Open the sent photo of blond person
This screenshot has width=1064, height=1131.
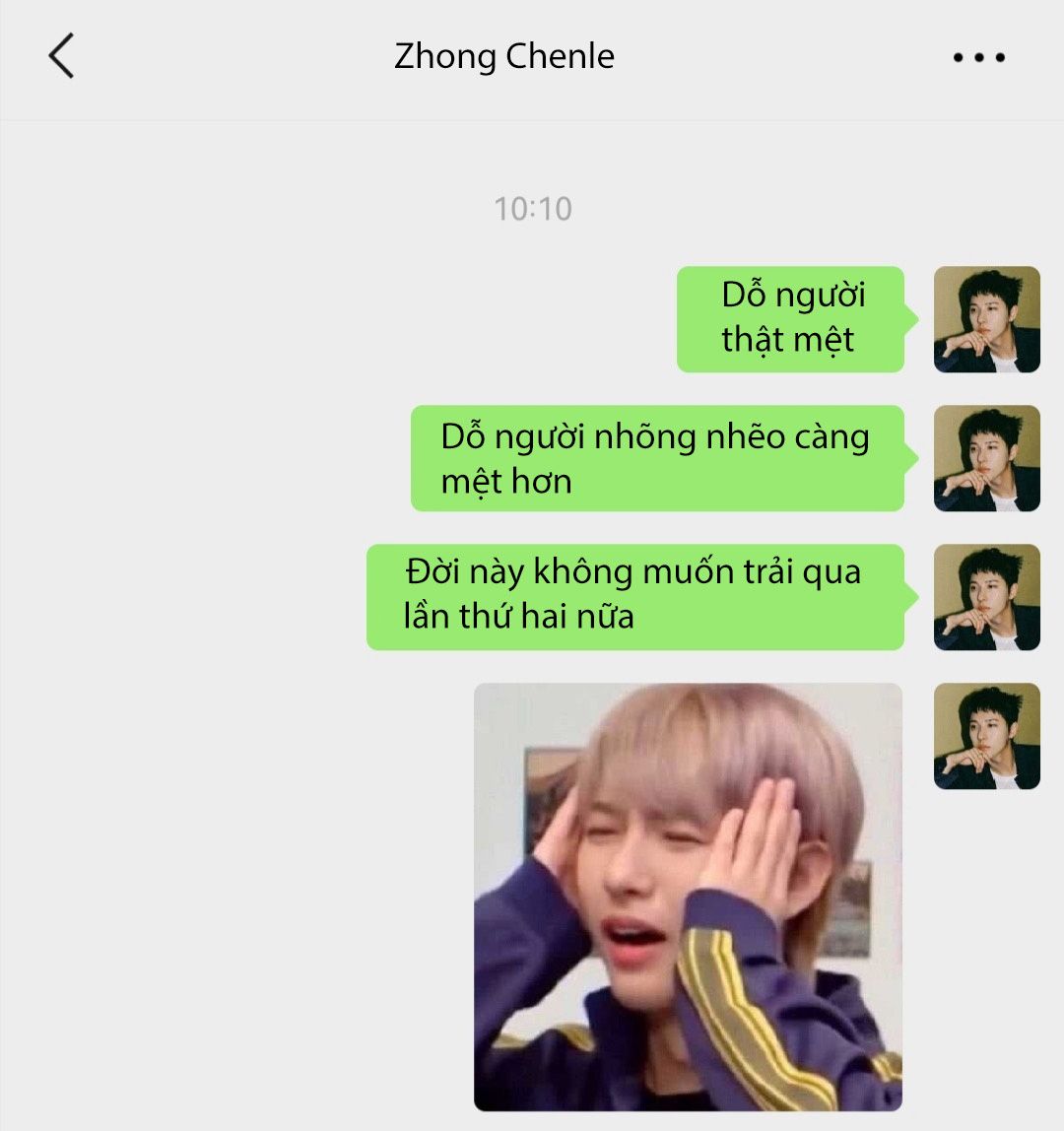[688, 897]
